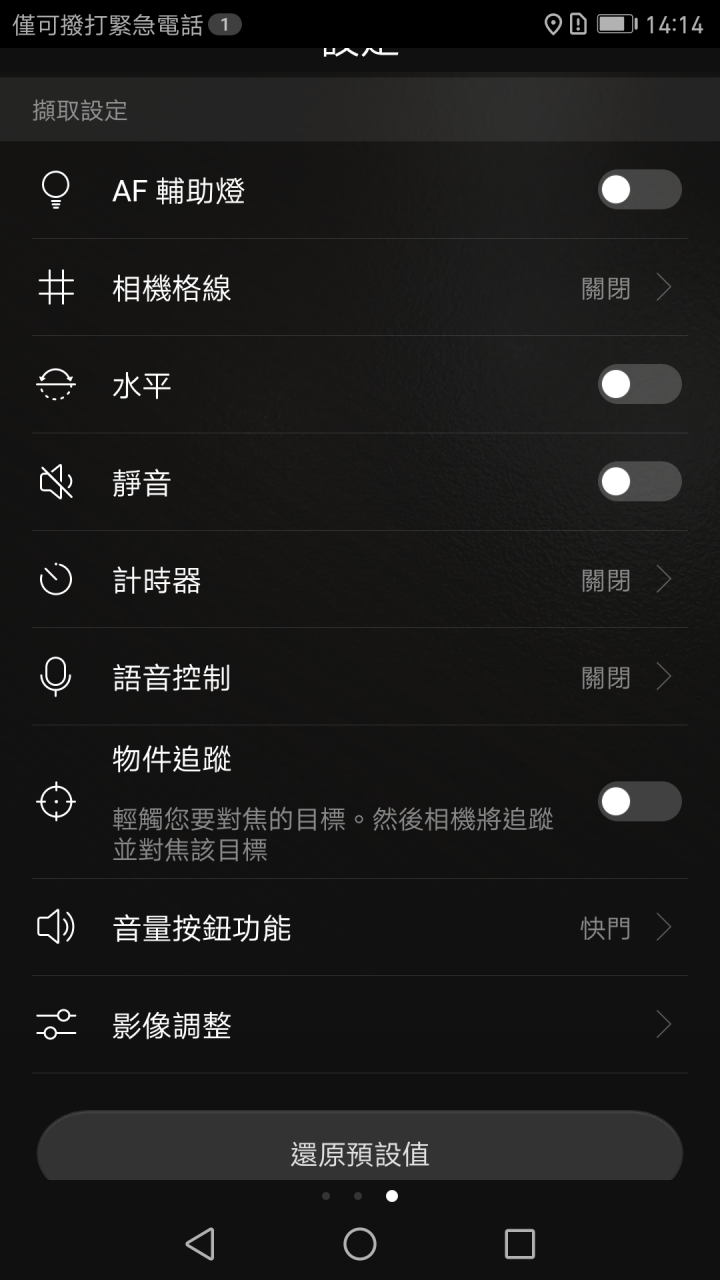Open the 音量按鈕功能 setting

pos(360,928)
